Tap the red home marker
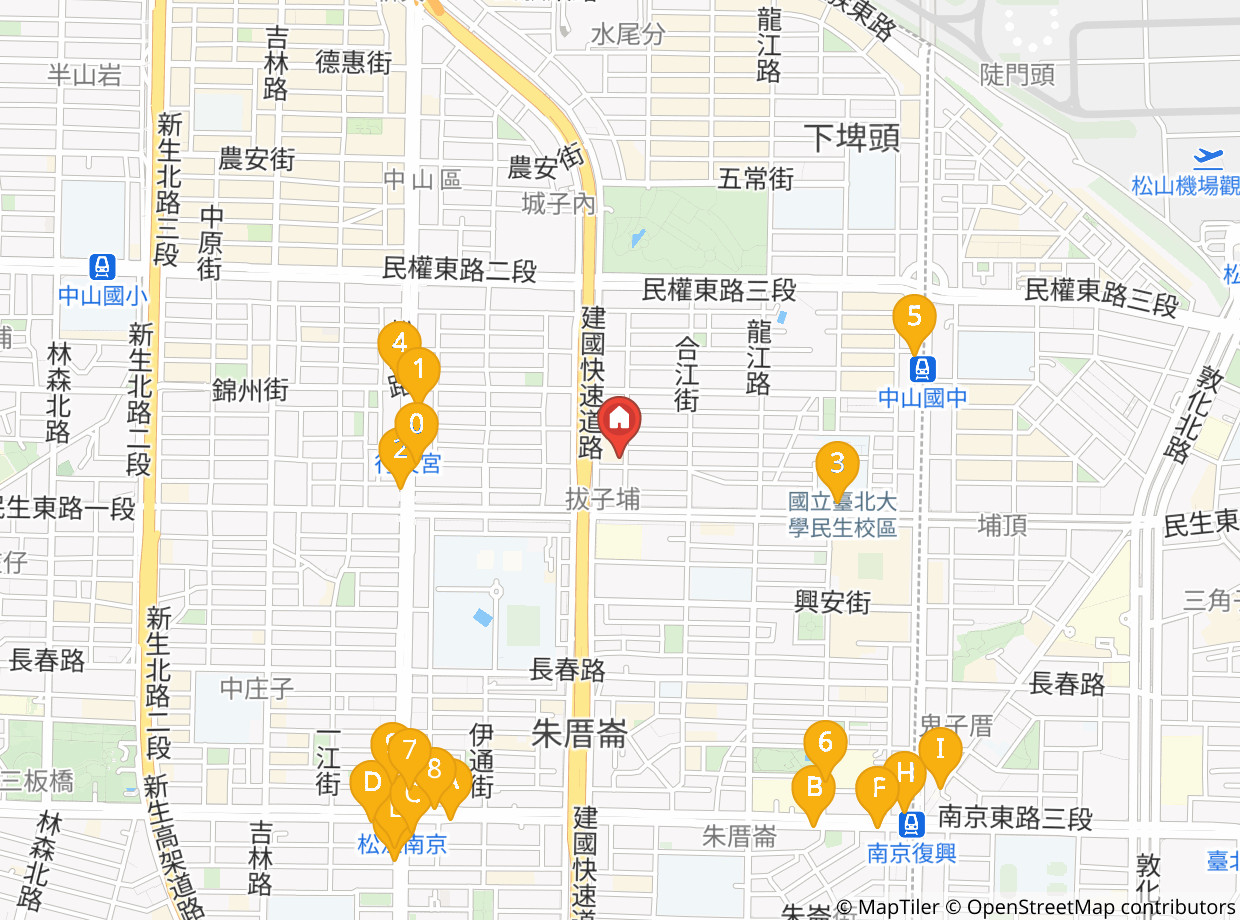Screen dimensions: 1240x920 [x=620, y=419]
